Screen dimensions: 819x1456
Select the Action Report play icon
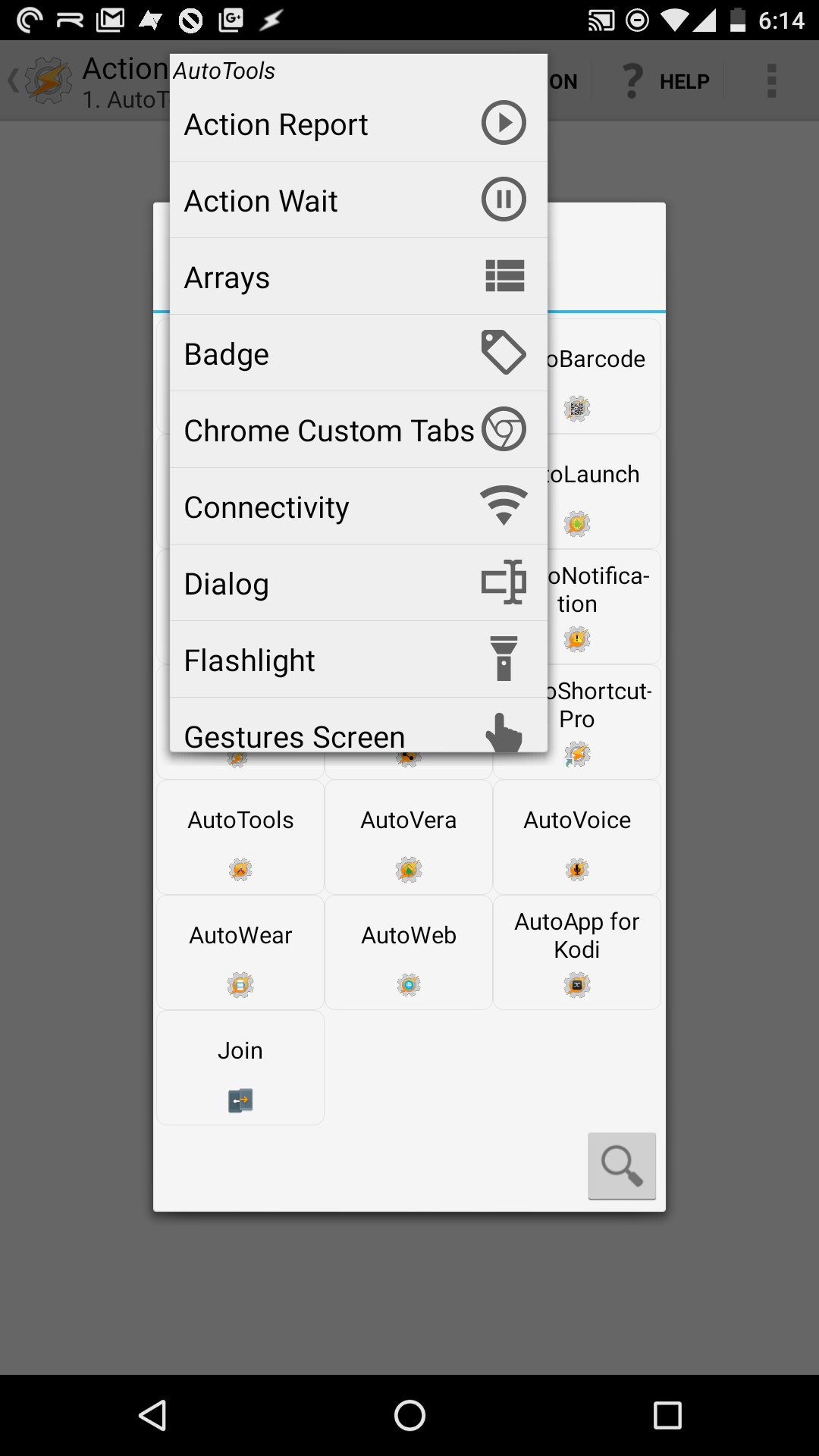click(x=503, y=123)
